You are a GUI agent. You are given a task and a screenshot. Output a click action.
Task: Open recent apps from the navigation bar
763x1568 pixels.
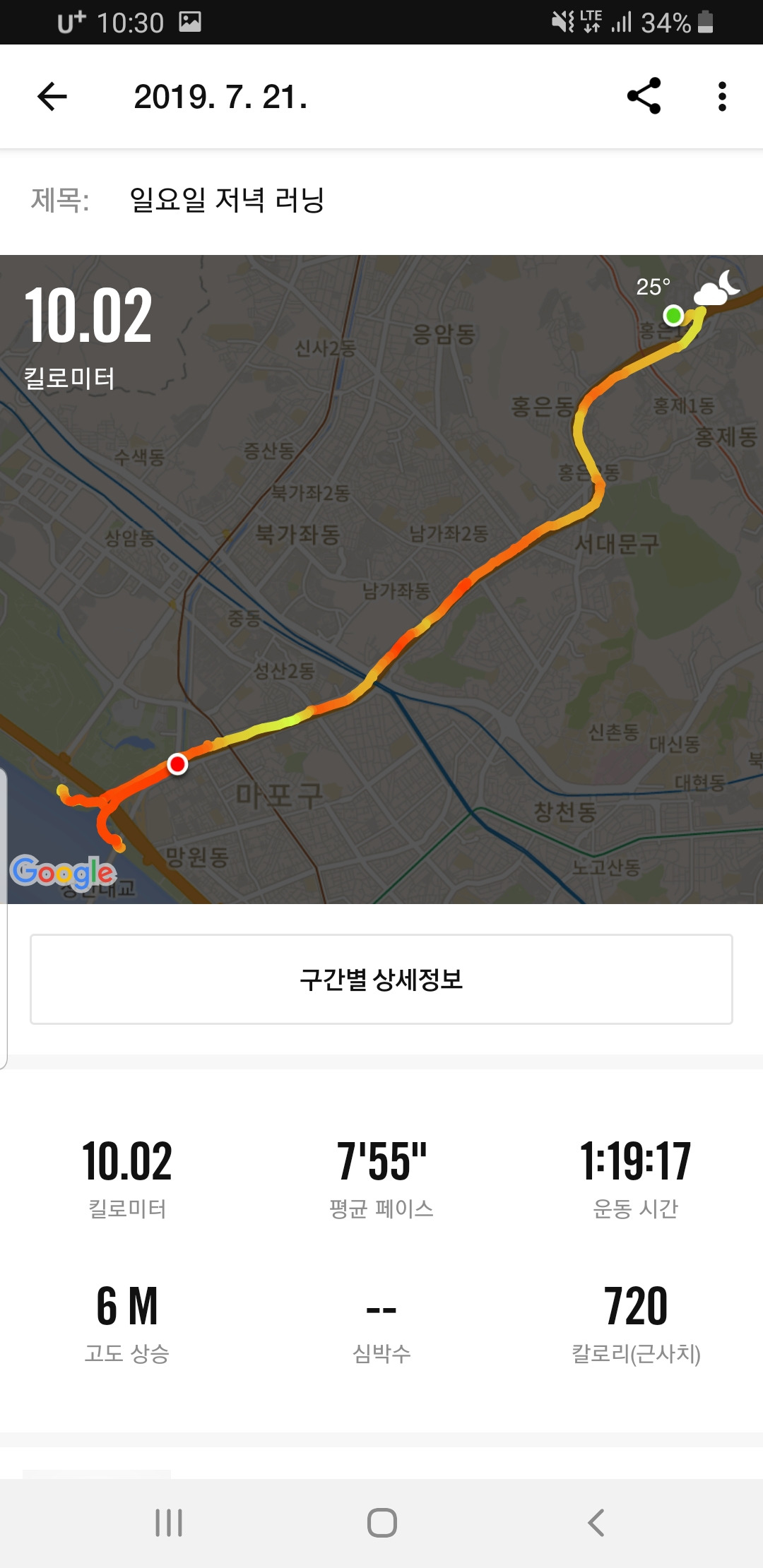[x=167, y=1523]
